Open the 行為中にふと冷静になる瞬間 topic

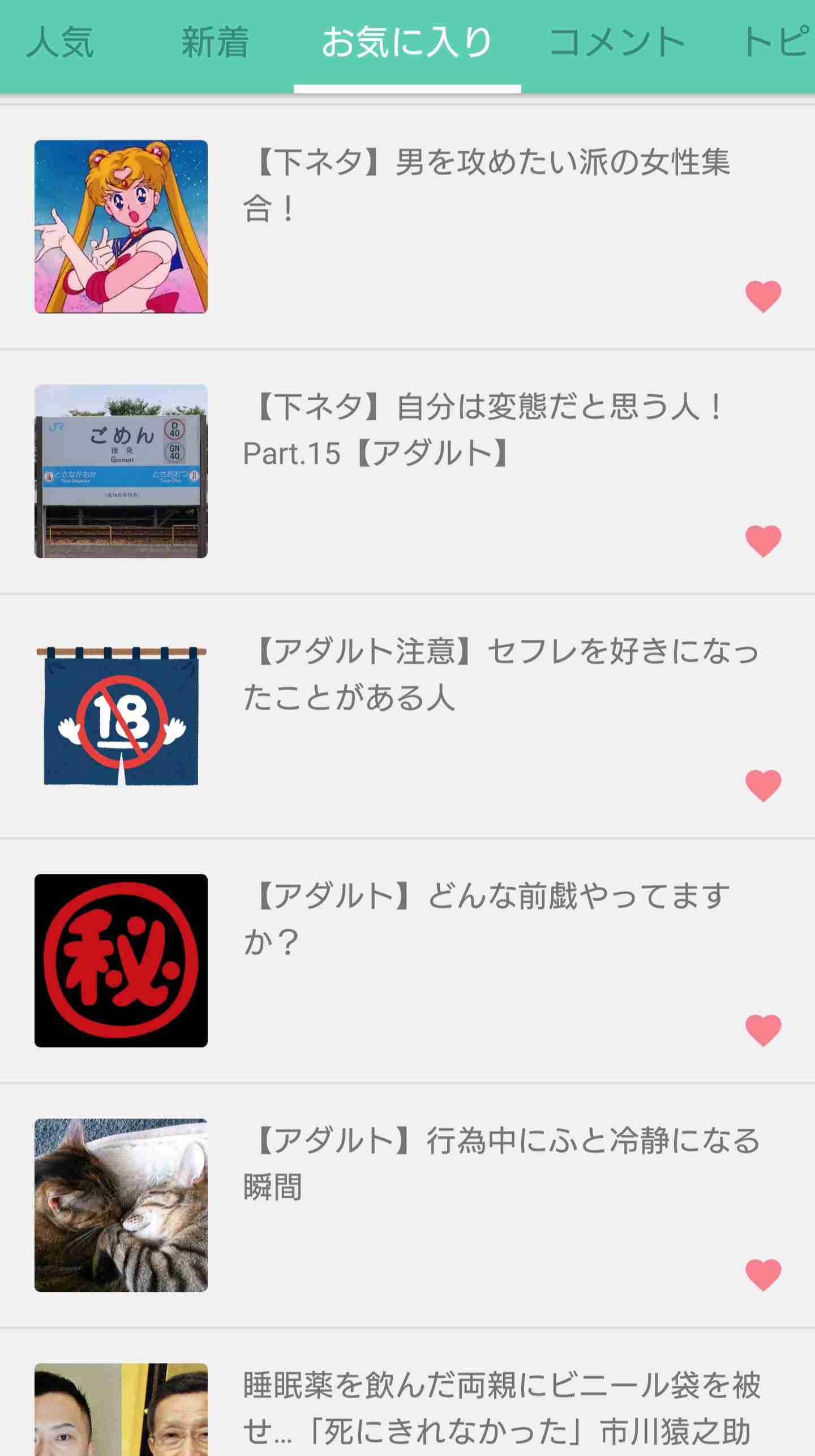pos(407,1206)
